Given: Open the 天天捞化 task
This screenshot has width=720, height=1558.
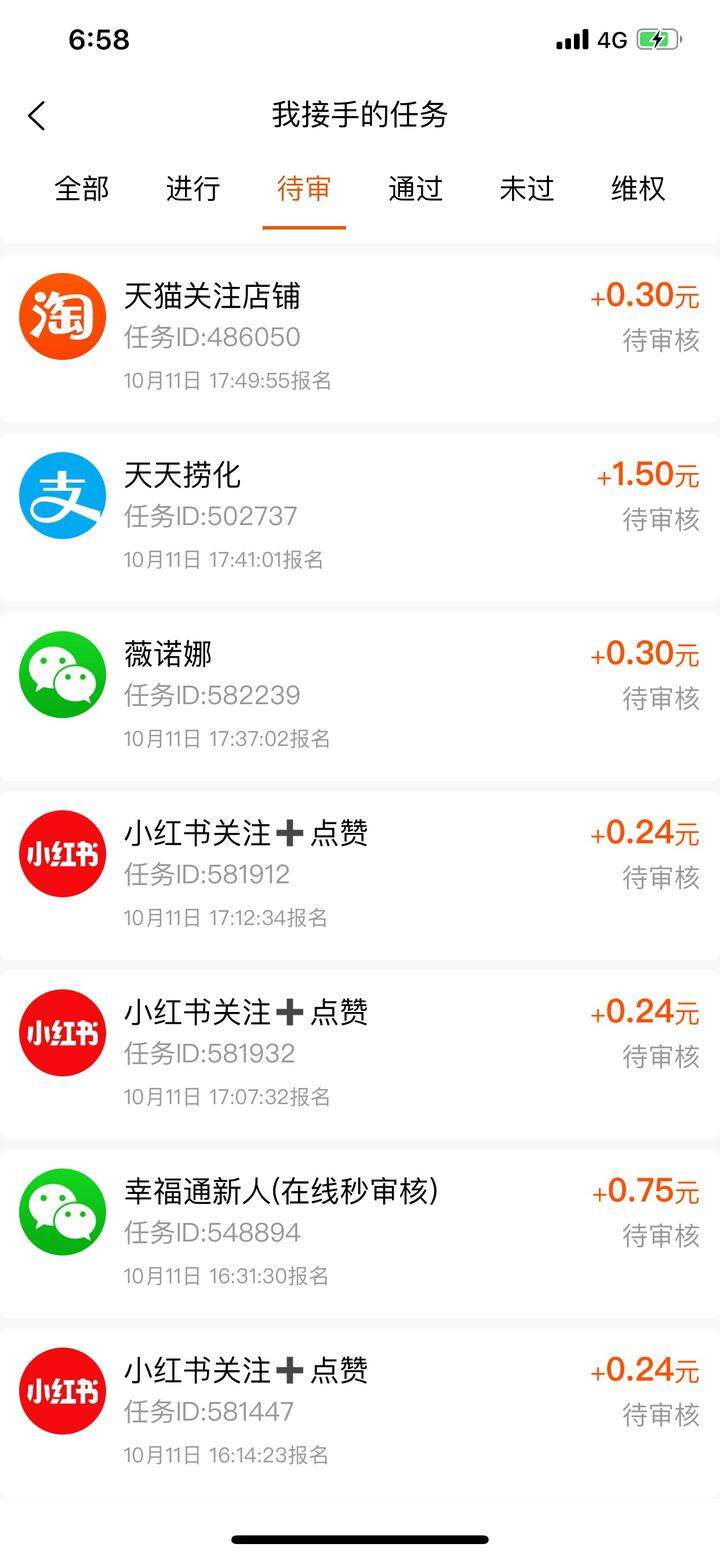Looking at the screenshot, I should tap(360, 517).
